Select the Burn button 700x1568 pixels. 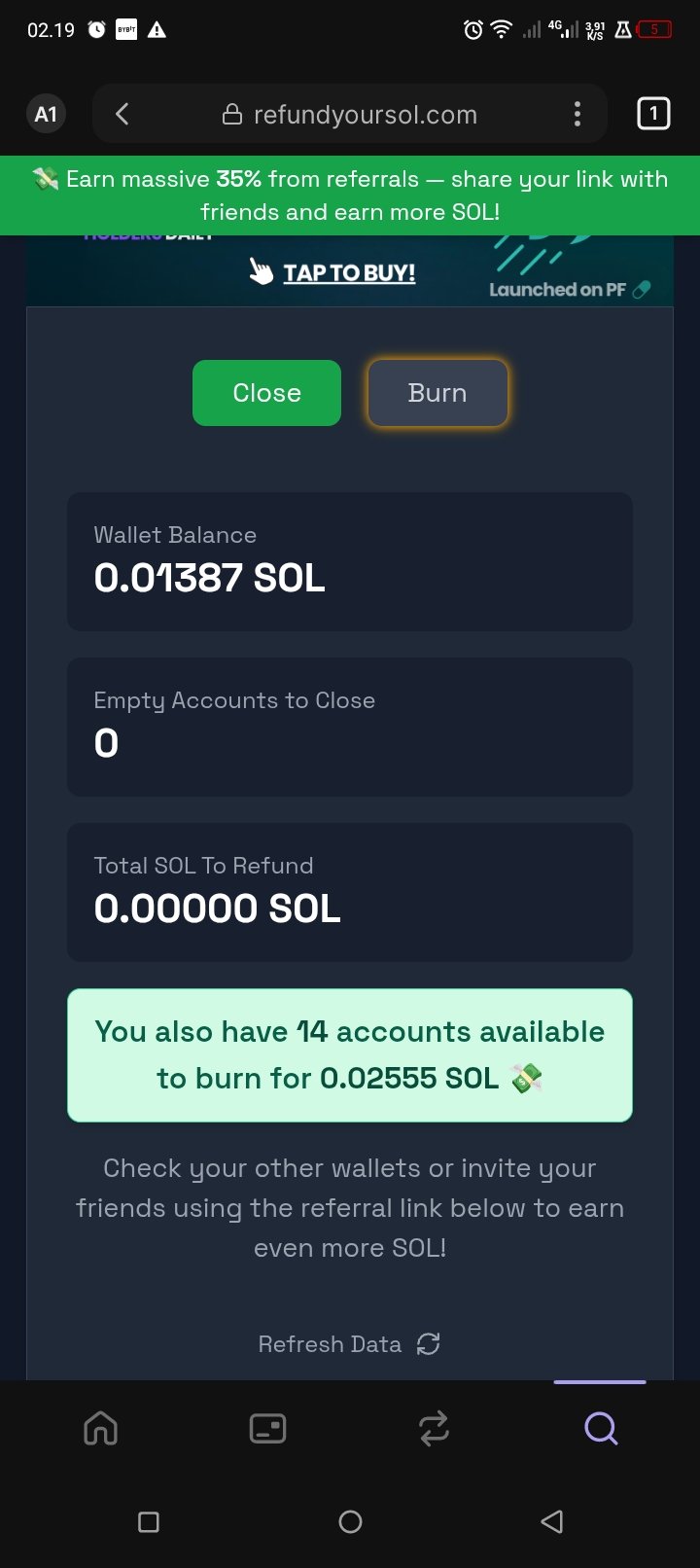437,393
